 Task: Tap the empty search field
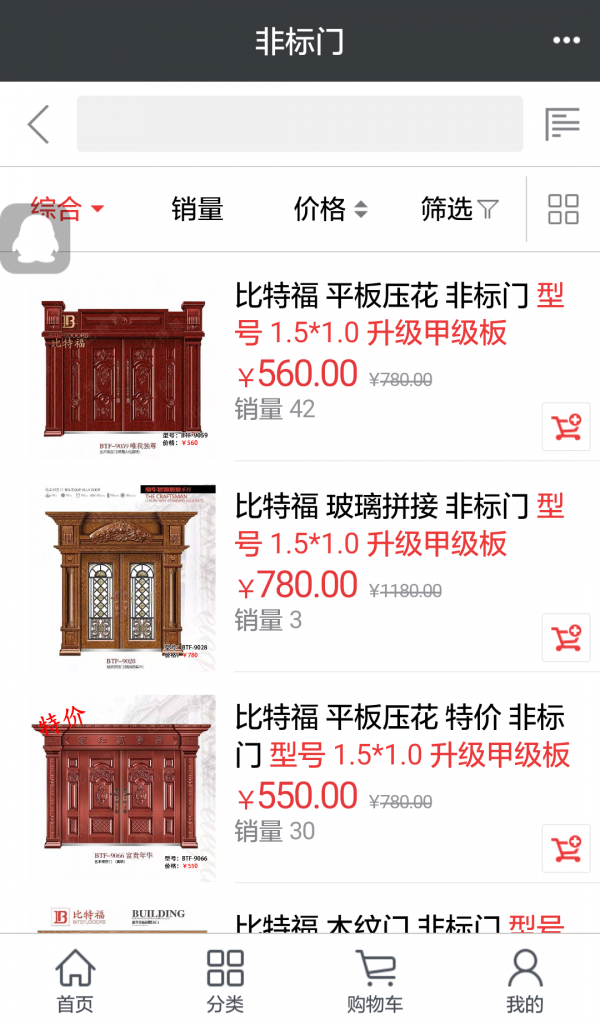(x=300, y=124)
